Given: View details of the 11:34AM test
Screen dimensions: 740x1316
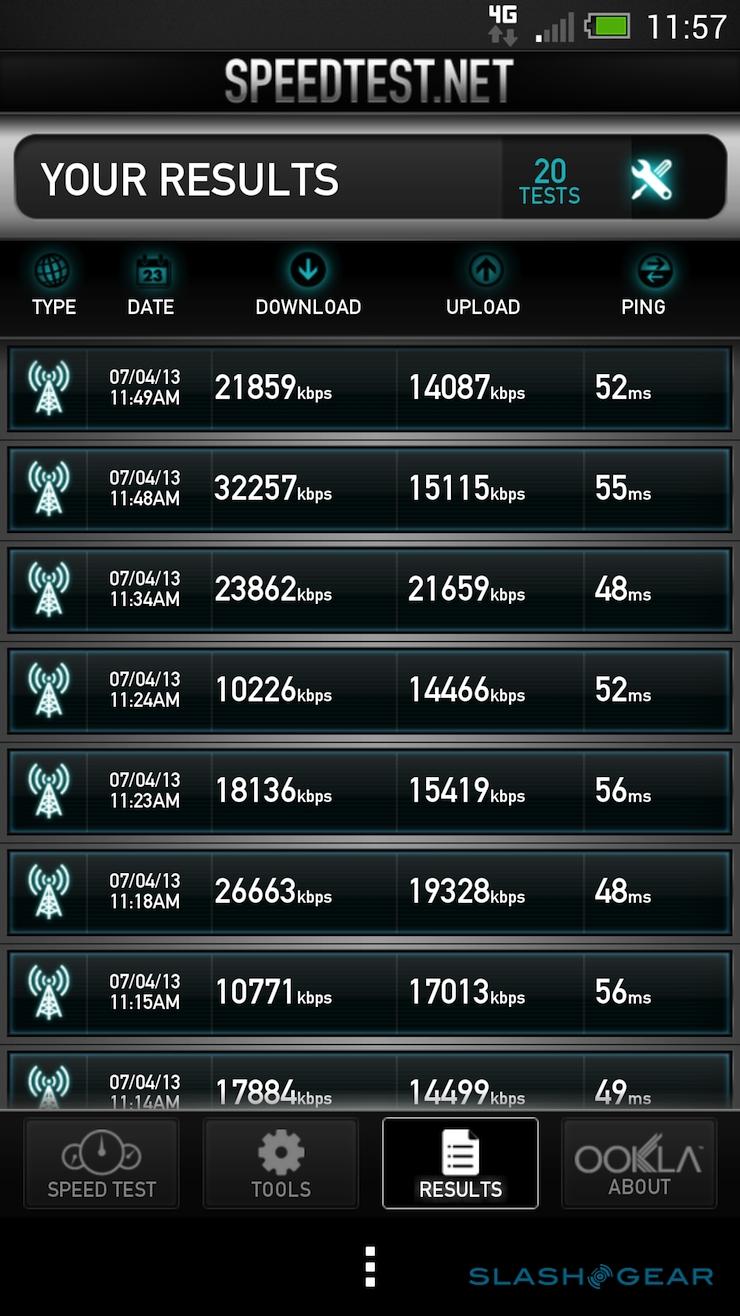Looking at the screenshot, I should pyautogui.click(x=370, y=590).
